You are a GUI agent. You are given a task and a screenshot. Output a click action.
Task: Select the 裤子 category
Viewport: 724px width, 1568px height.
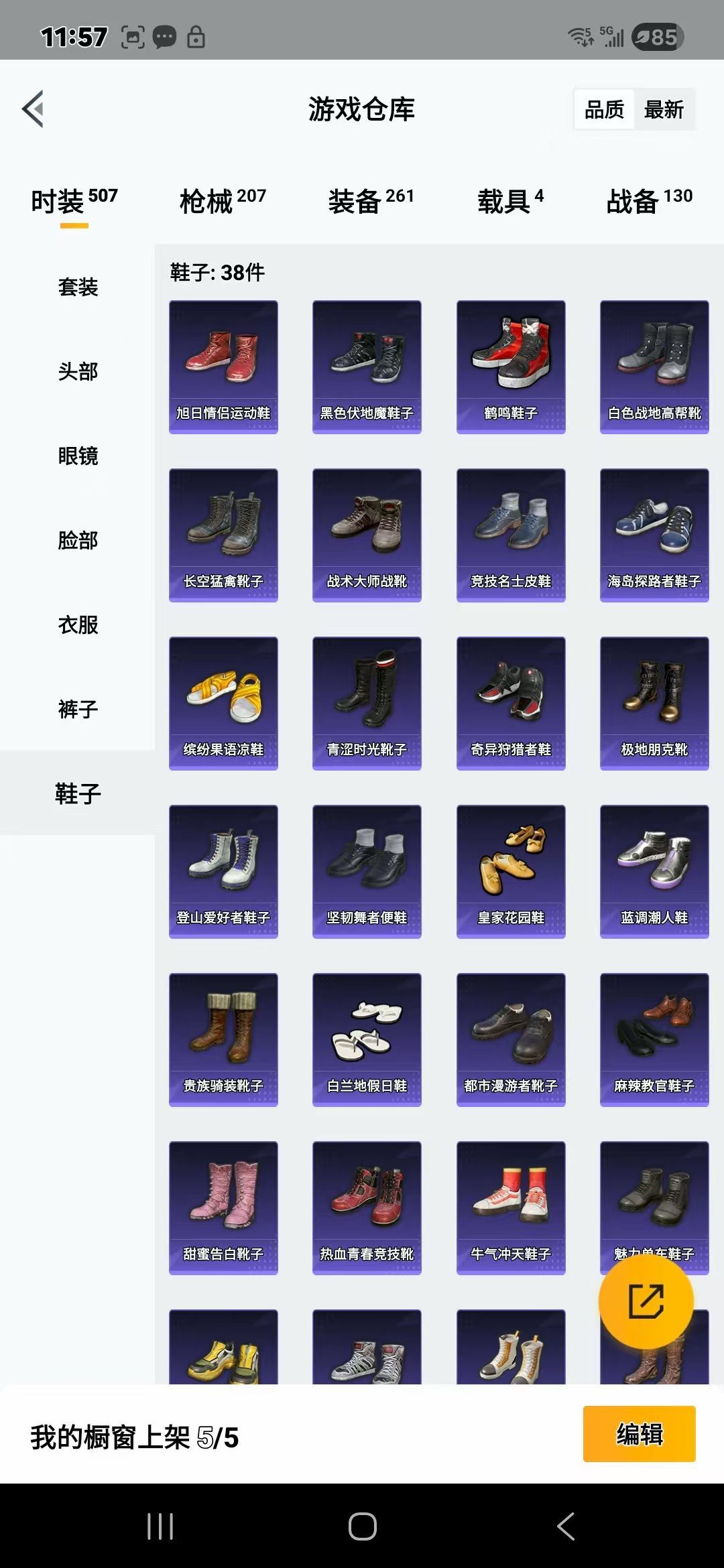click(x=78, y=709)
